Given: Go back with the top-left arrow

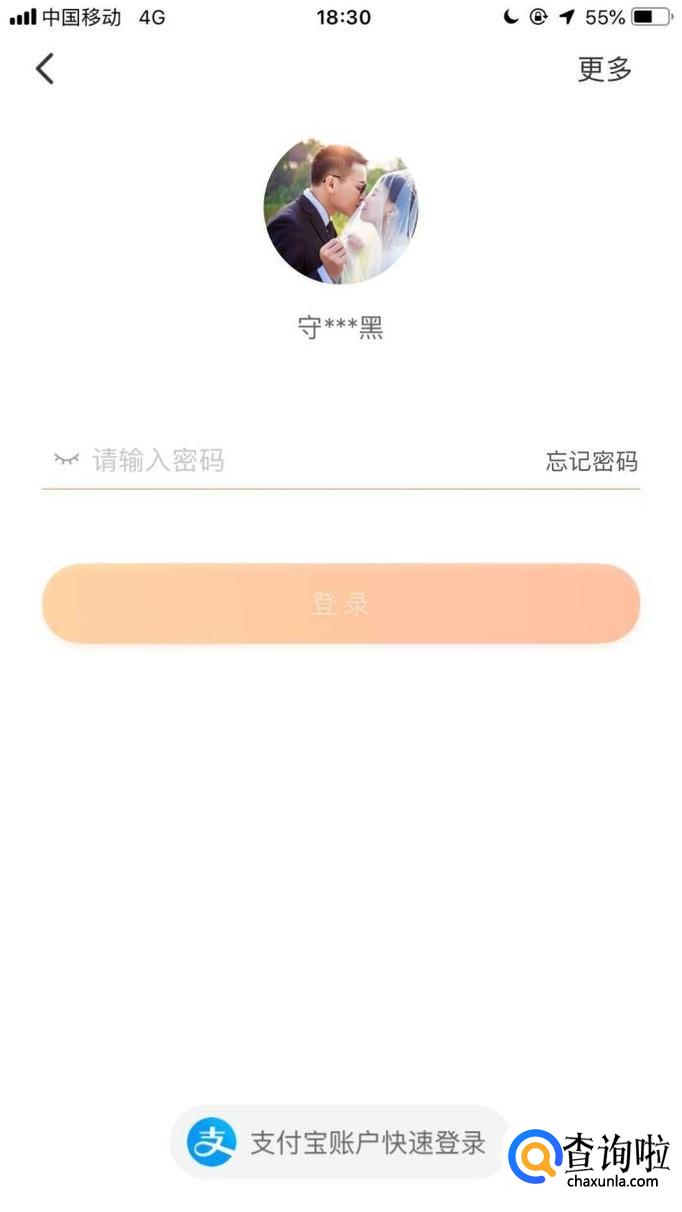Looking at the screenshot, I should pyautogui.click(x=45, y=69).
